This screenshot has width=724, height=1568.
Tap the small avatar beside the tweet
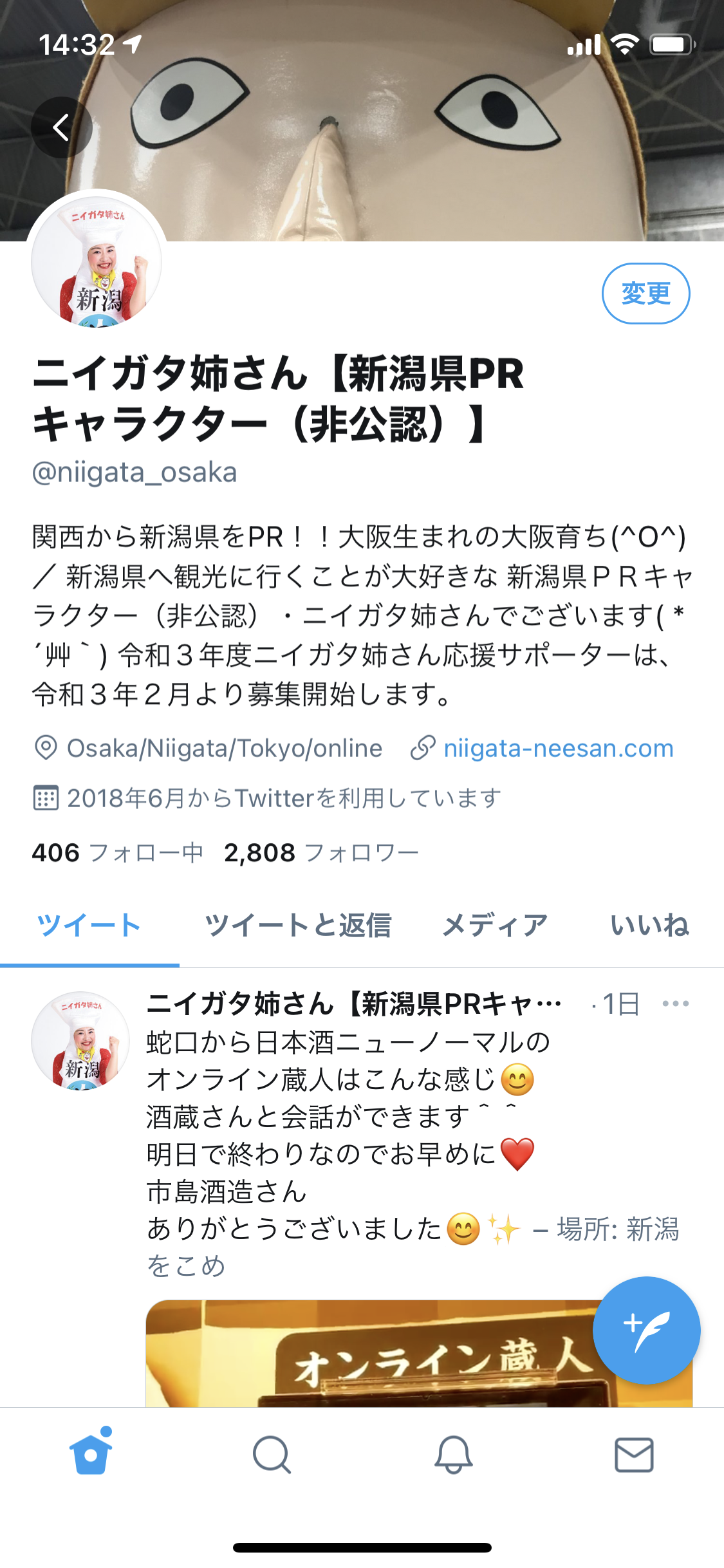(x=80, y=1040)
